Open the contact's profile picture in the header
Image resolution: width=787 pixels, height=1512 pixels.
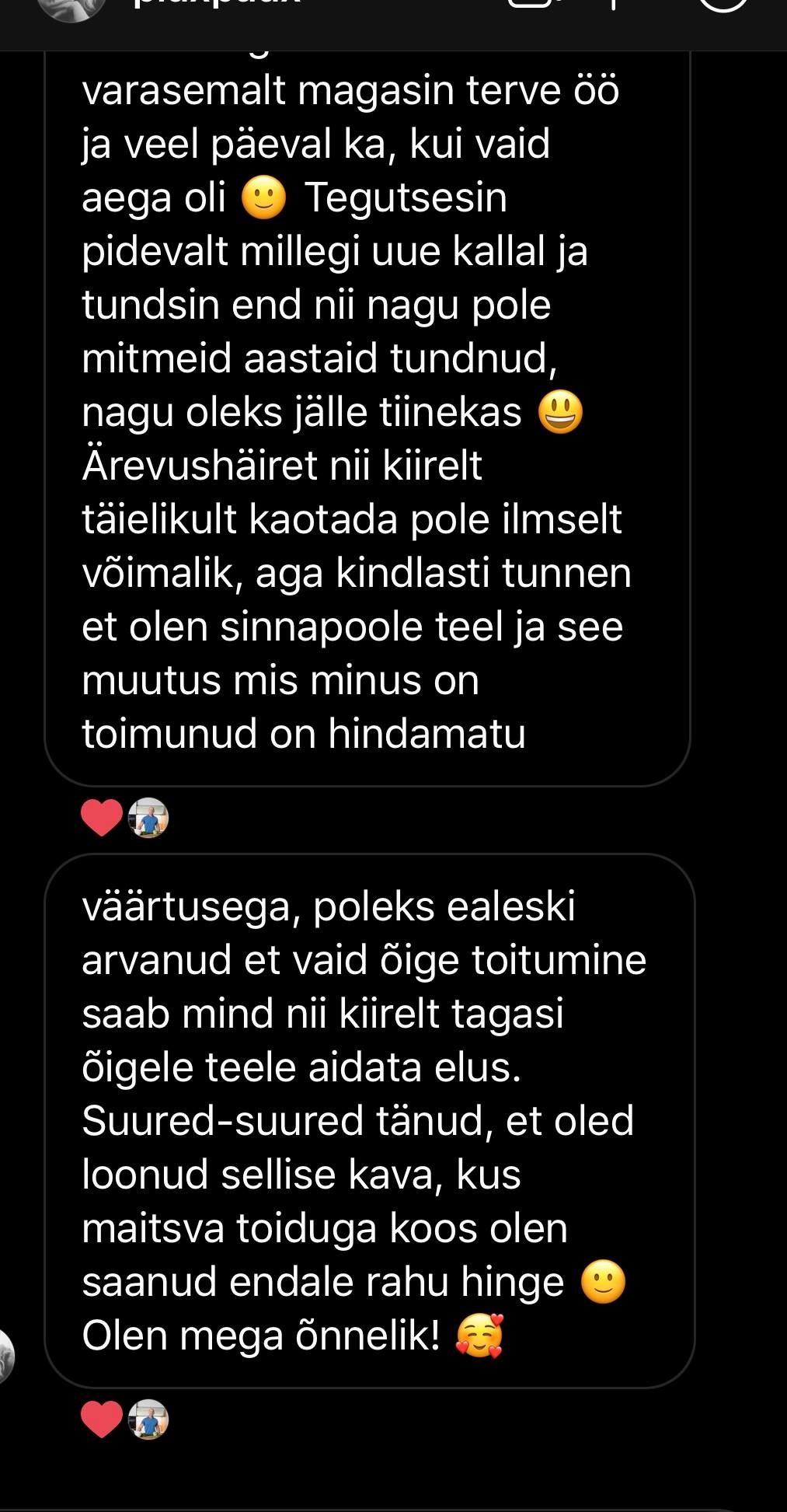coord(71,8)
